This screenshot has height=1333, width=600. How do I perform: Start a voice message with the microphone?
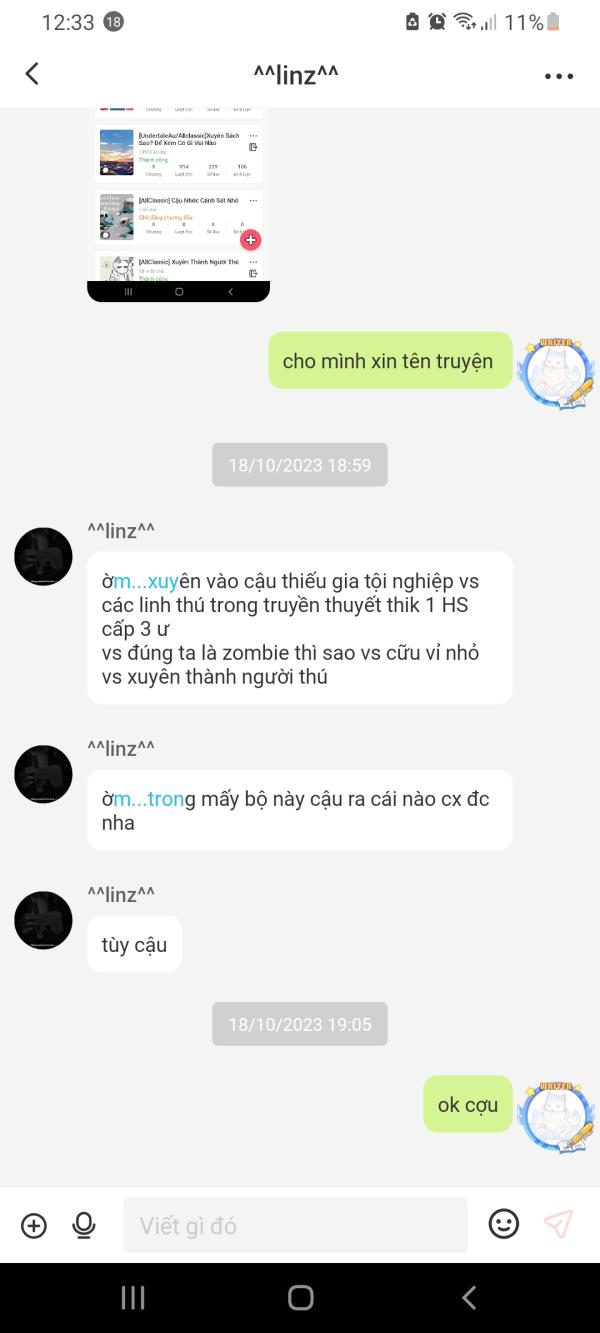(84, 1225)
